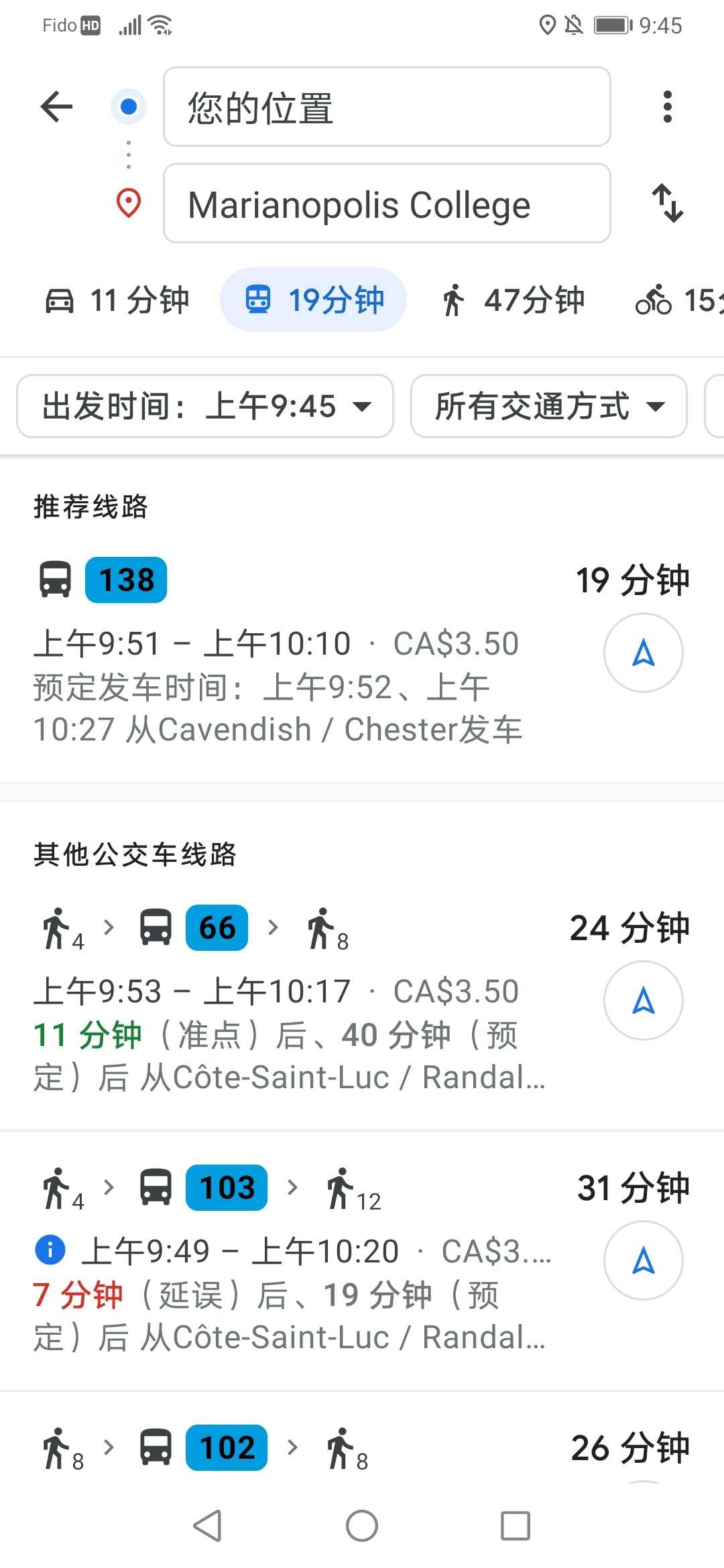Image resolution: width=724 pixels, height=1568 pixels.
Task: Go back using the top-left arrow
Action: (x=56, y=107)
